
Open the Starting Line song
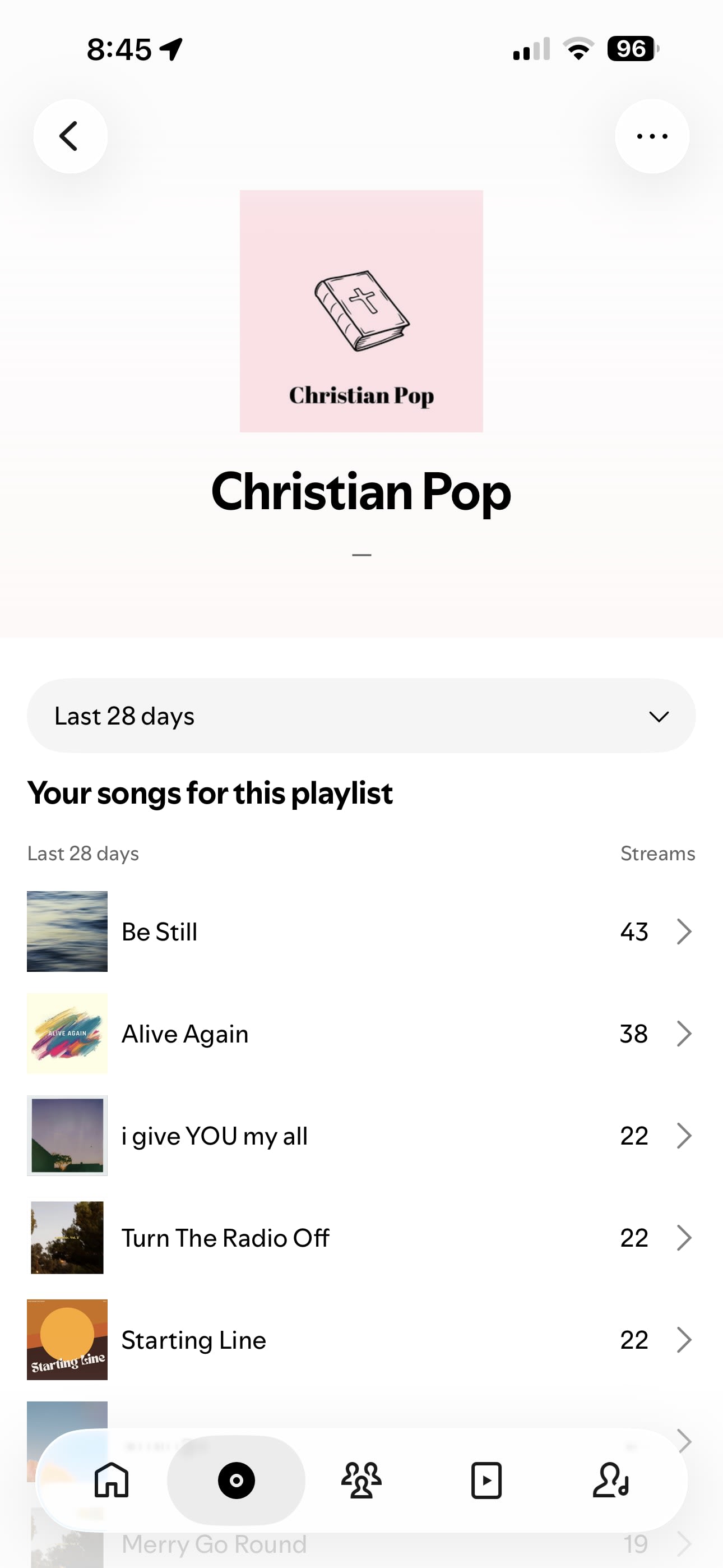361,1340
